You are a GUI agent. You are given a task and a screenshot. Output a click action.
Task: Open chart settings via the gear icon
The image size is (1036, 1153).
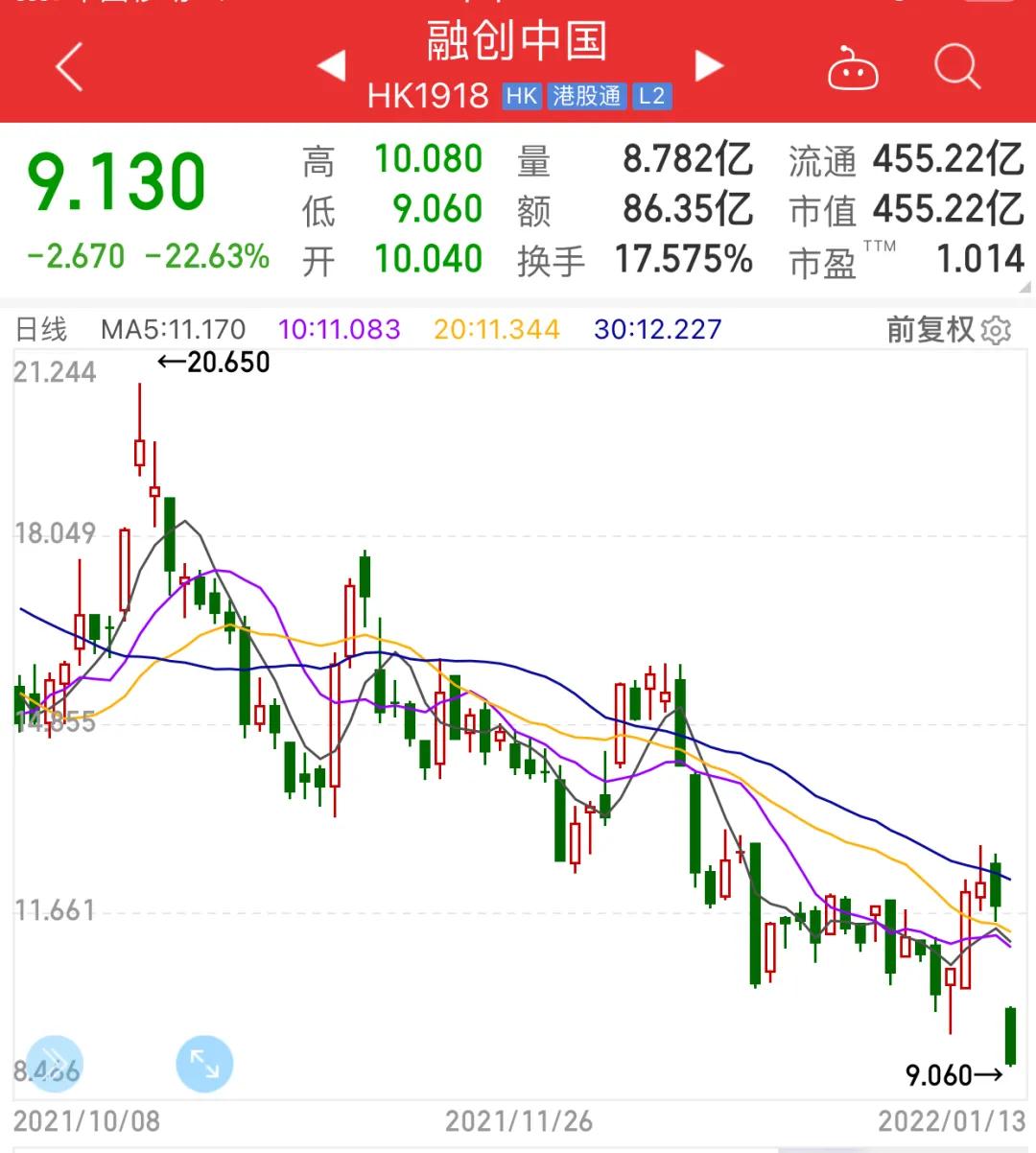click(995, 329)
